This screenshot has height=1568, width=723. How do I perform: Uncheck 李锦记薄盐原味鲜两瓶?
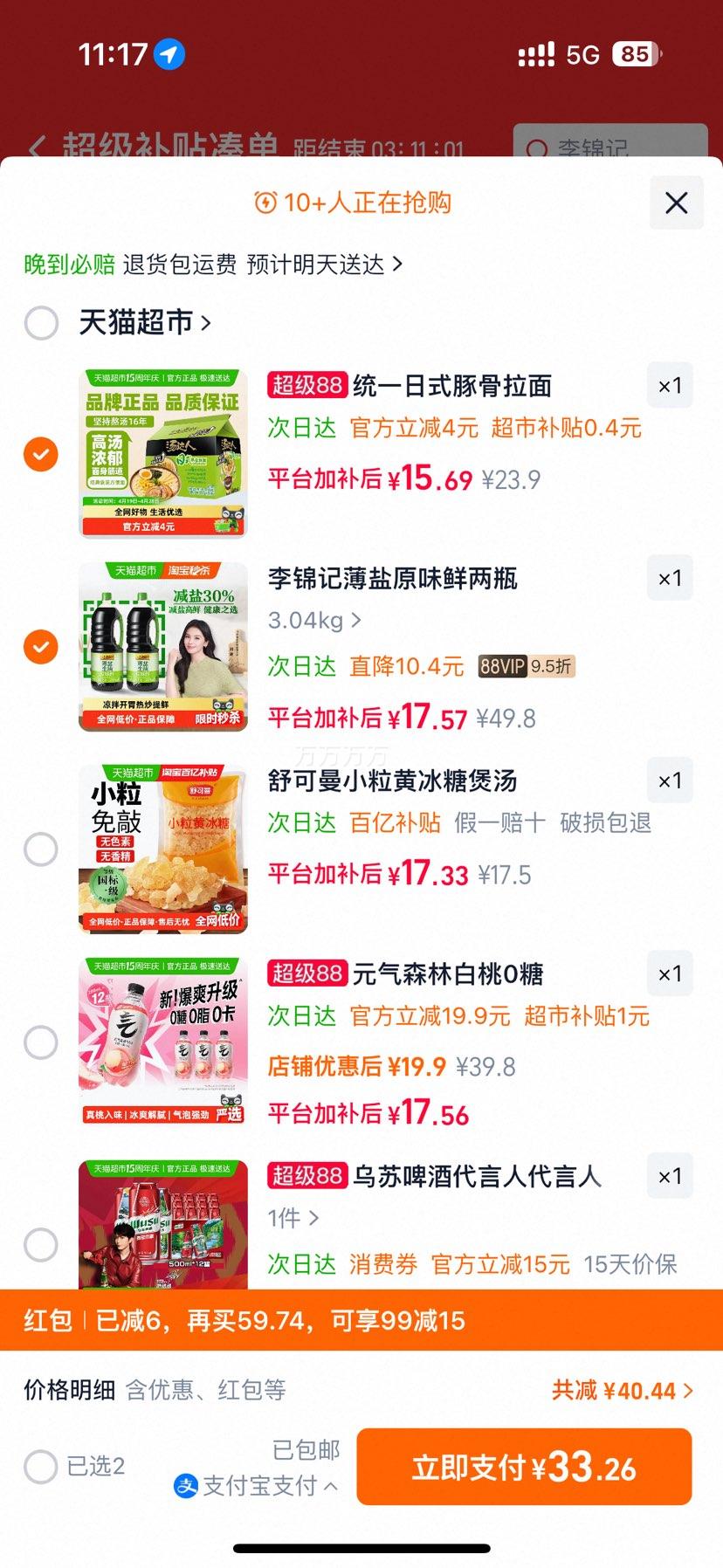click(40, 647)
